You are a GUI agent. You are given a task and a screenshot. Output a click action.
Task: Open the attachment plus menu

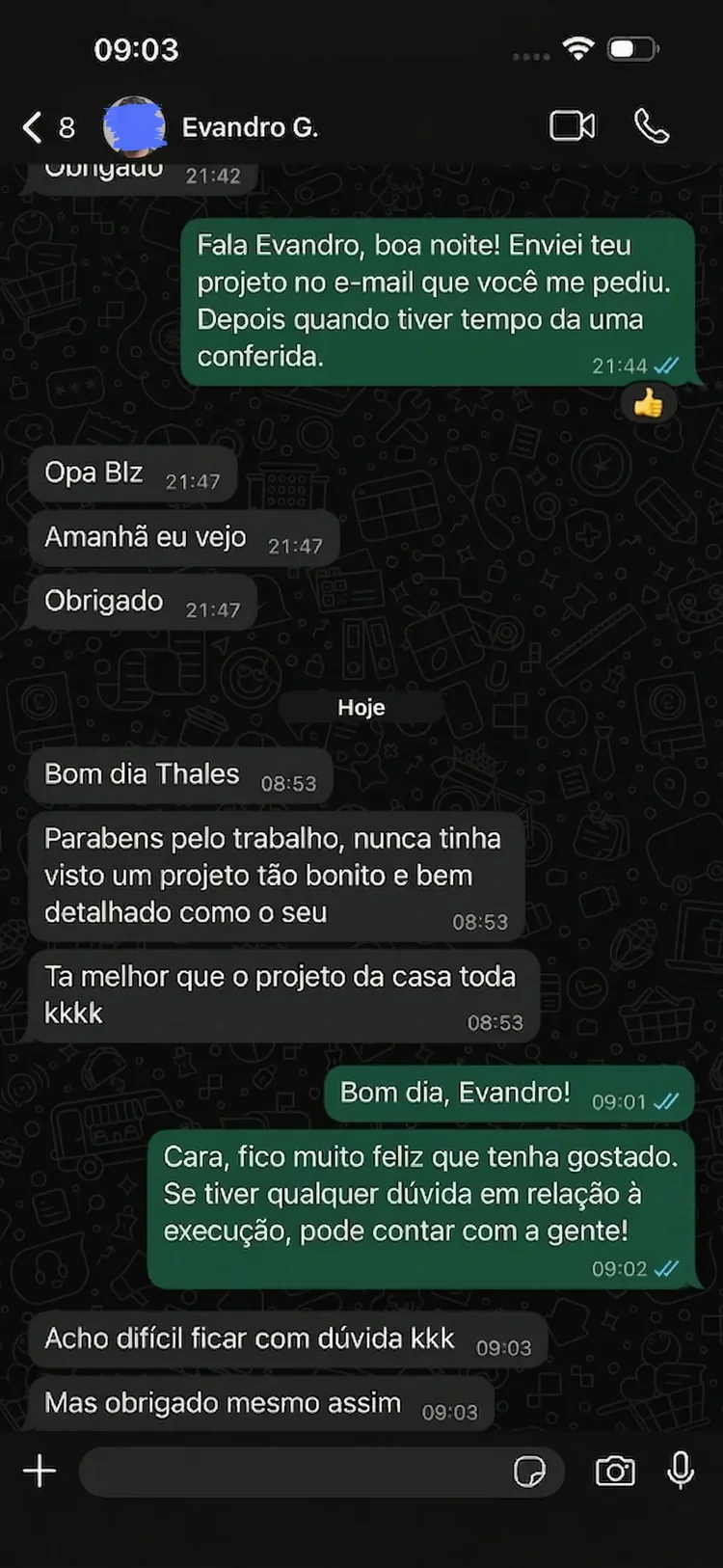39,1471
